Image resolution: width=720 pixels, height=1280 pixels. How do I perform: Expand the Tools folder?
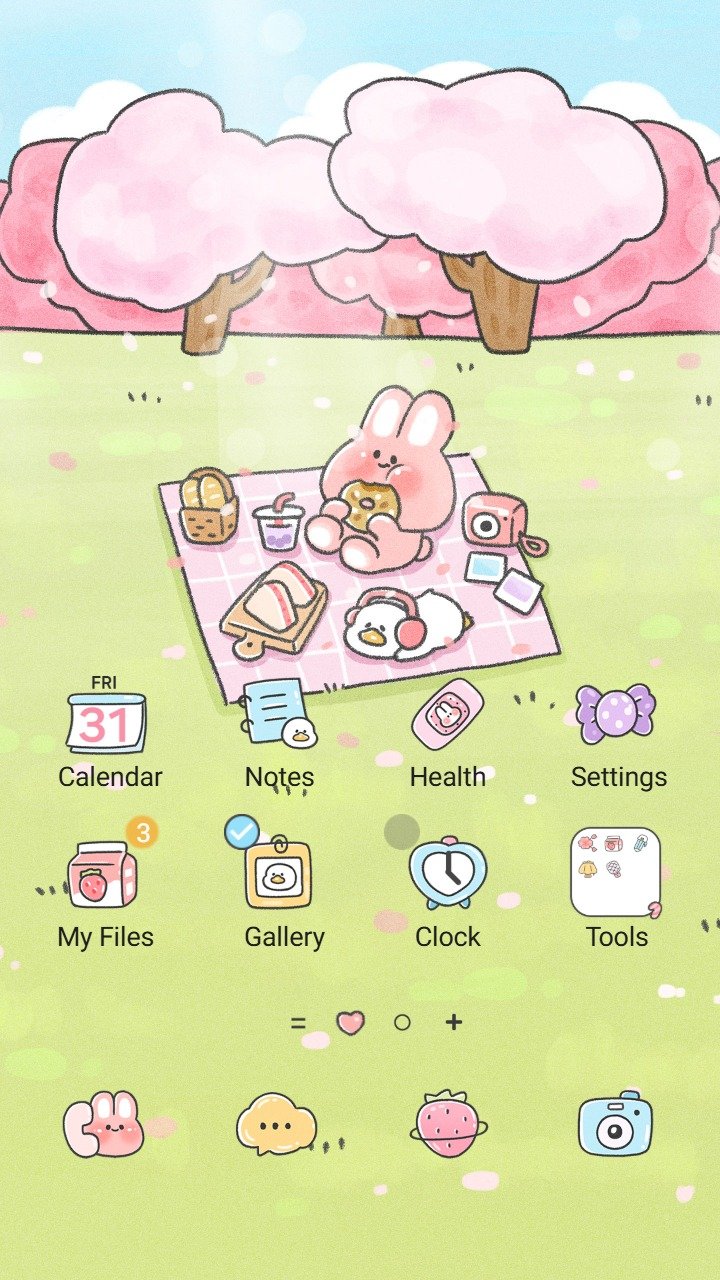tap(616, 872)
